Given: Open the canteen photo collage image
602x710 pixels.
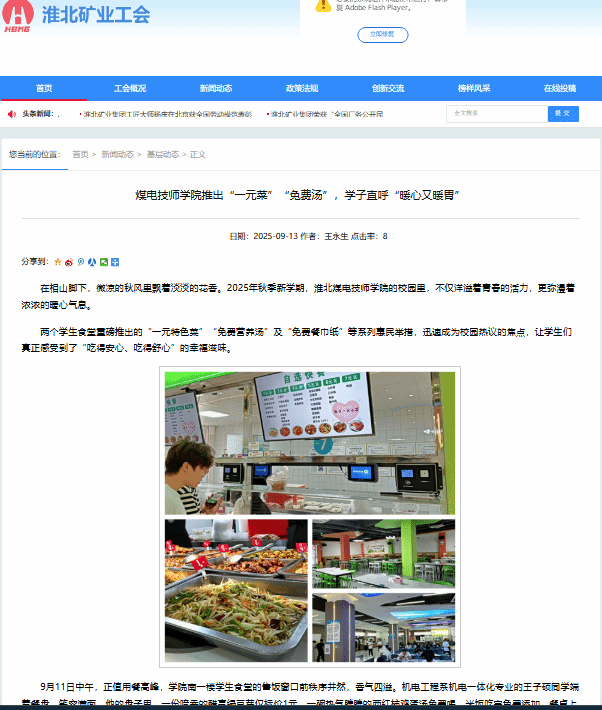Looking at the screenshot, I should click(309, 516).
